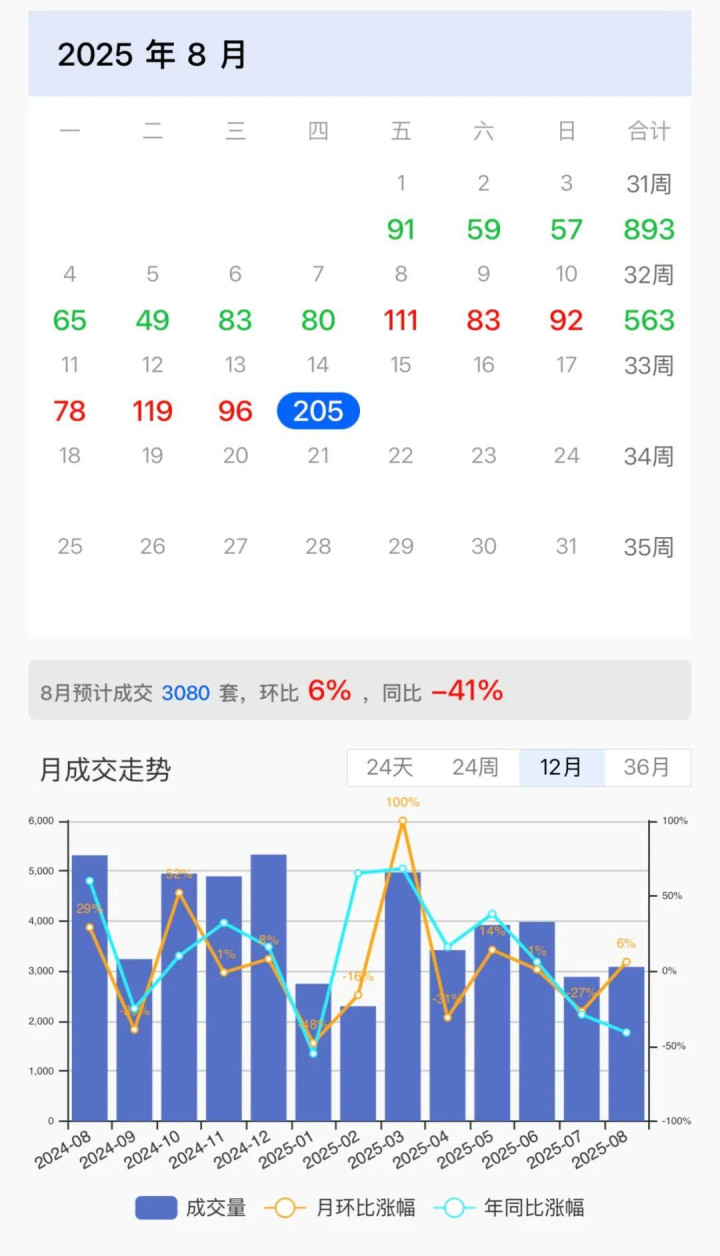The height and width of the screenshot is (1256, 720).
Task: Select the 24周 range tab
Action: [x=475, y=768]
